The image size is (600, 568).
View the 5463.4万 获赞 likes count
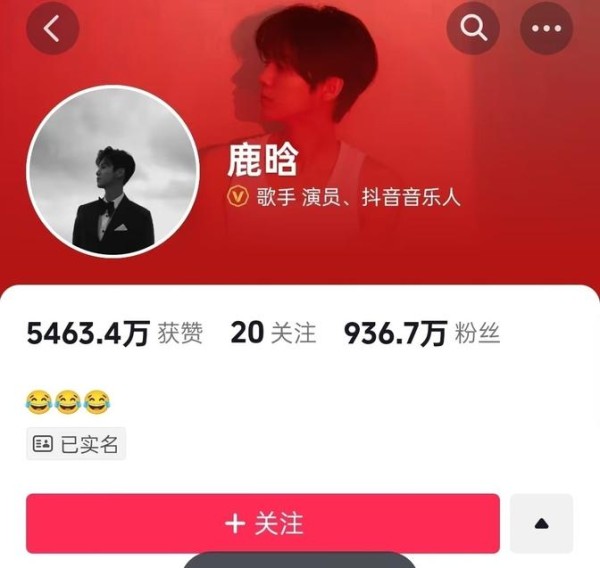(114, 334)
